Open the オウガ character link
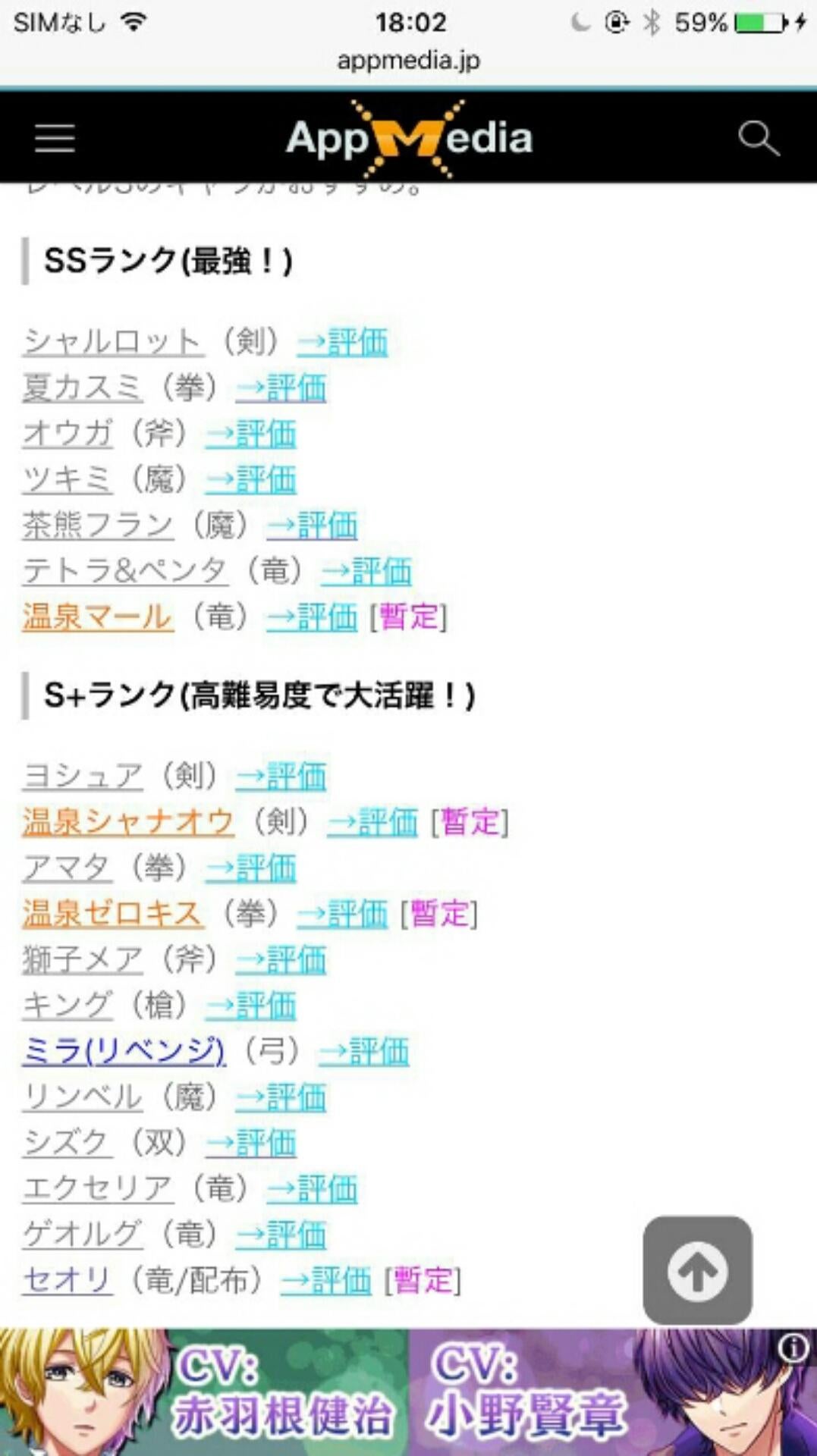This screenshot has width=817, height=1456. tap(68, 434)
